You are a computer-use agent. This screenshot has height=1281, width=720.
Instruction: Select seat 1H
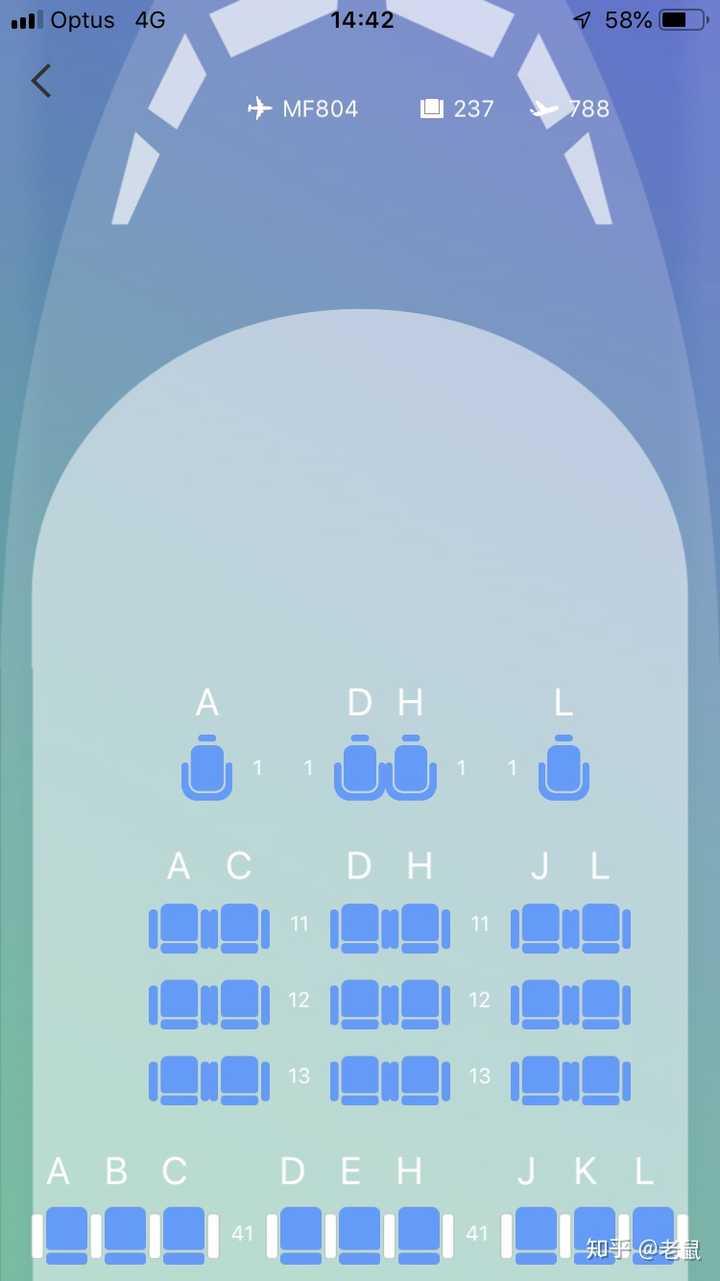click(411, 771)
